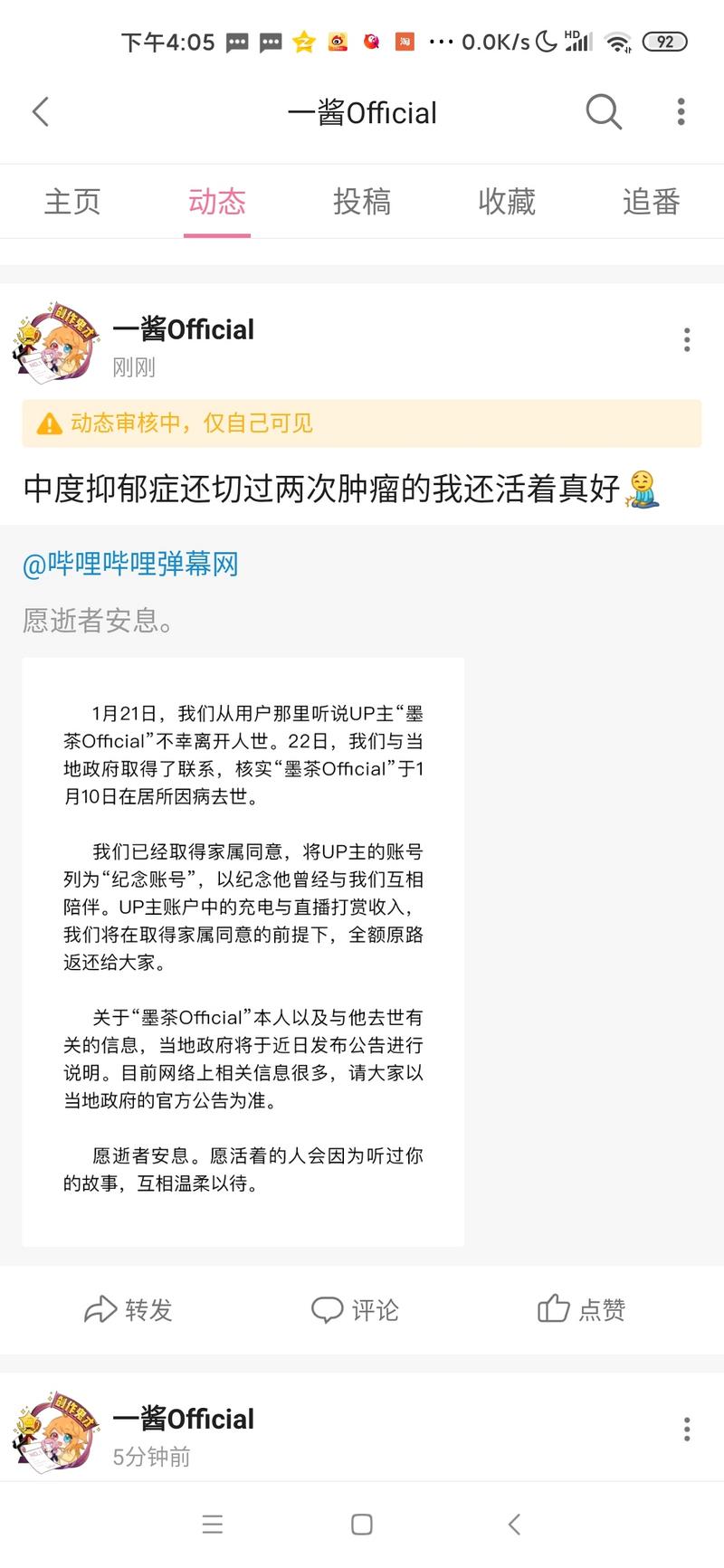Go to the system home screen
This screenshot has height=1568, width=724.
point(362,1525)
